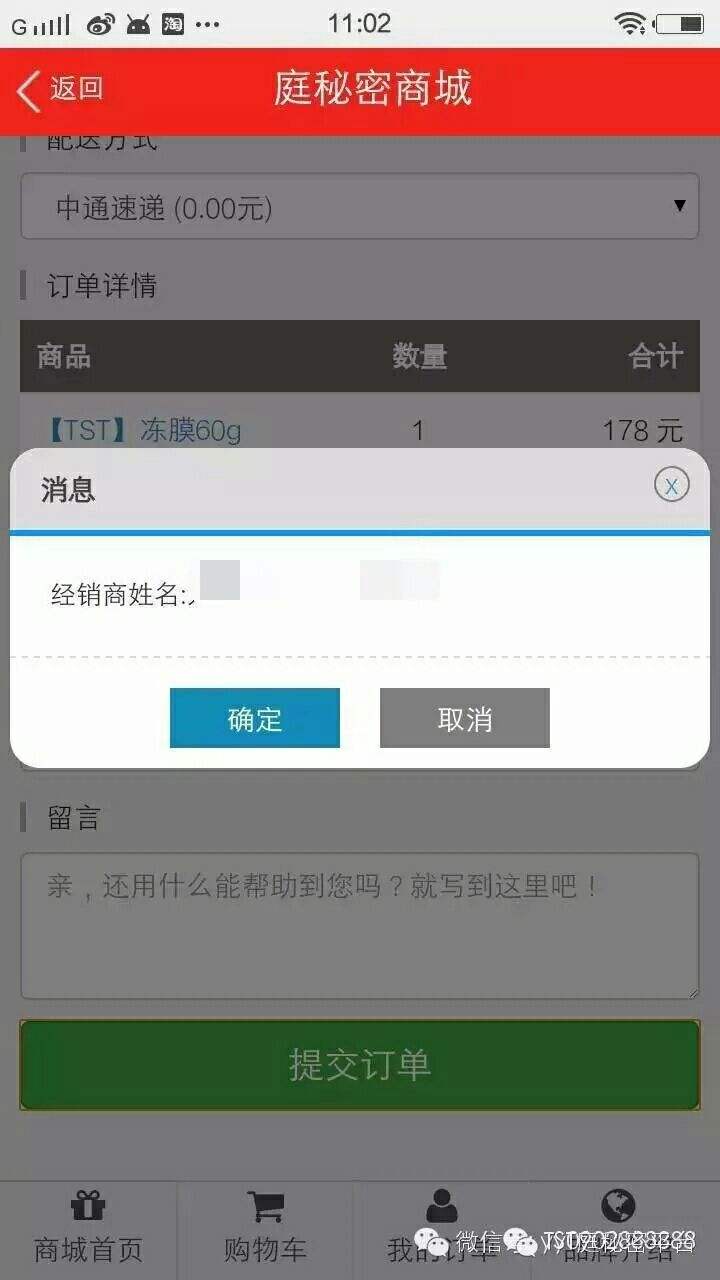Go to 商城首页 tab
Screen dimensions: 720x1280
click(x=88, y=1228)
